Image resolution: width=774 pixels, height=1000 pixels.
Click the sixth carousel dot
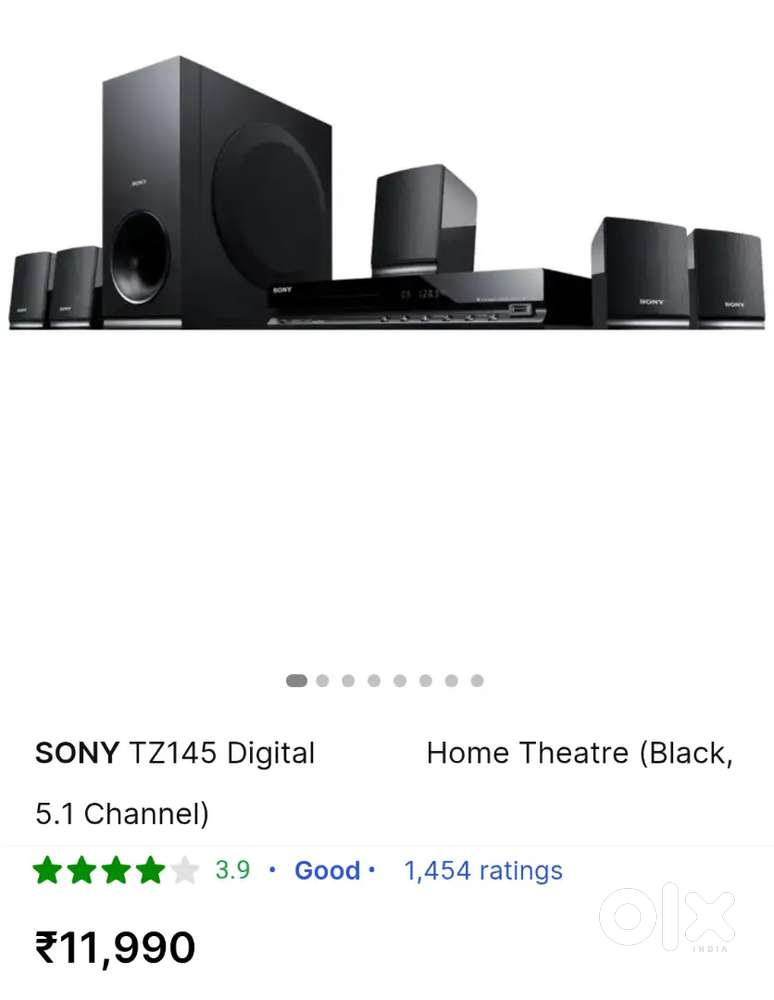pos(426,680)
